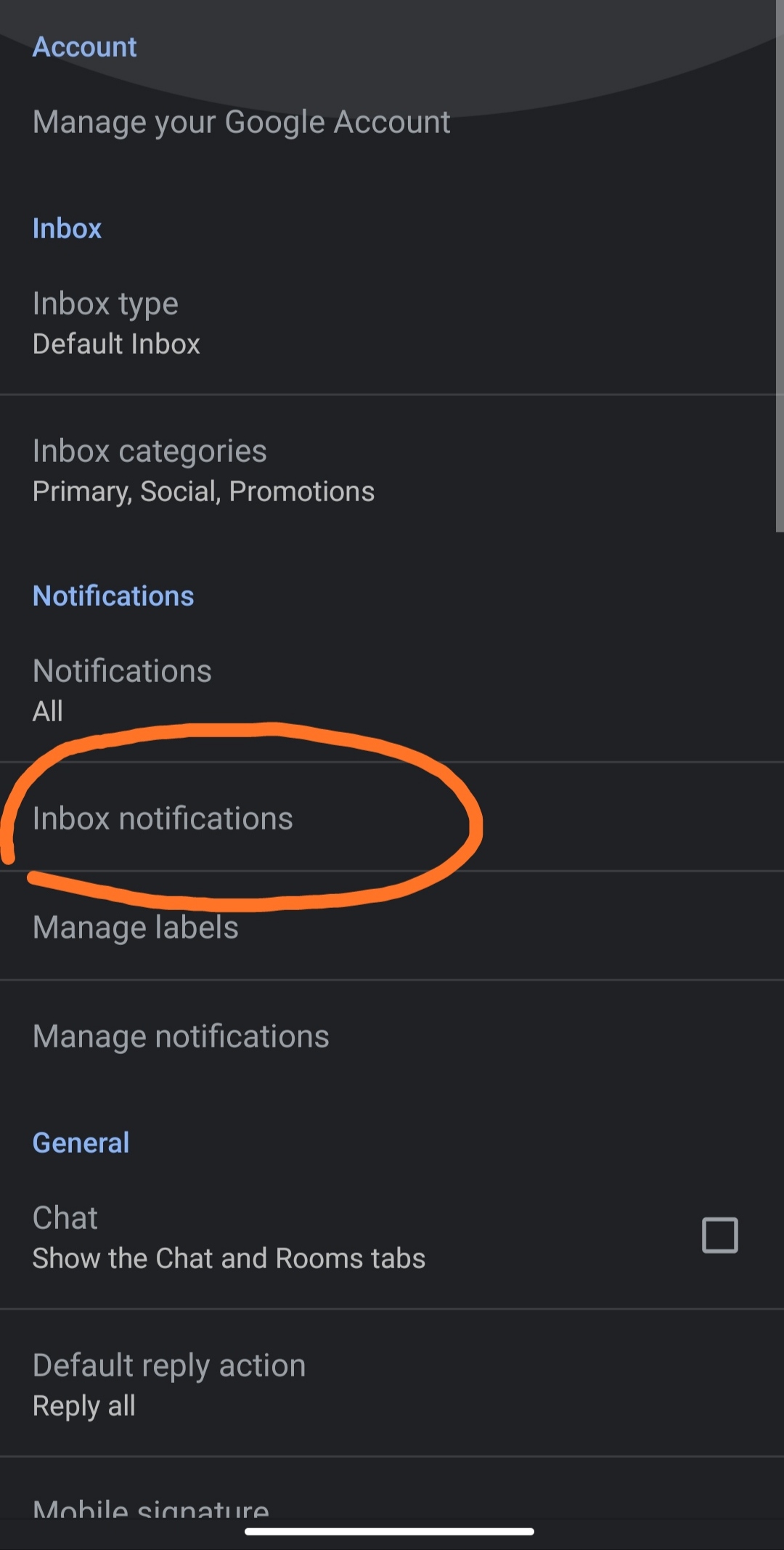Enable the Chat and Rooms tabs checkbox
Image resolution: width=784 pixels, height=1550 pixels.
719,1235
